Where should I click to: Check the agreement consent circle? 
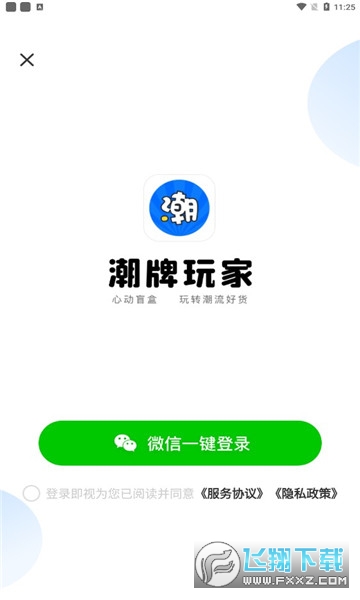31,493
